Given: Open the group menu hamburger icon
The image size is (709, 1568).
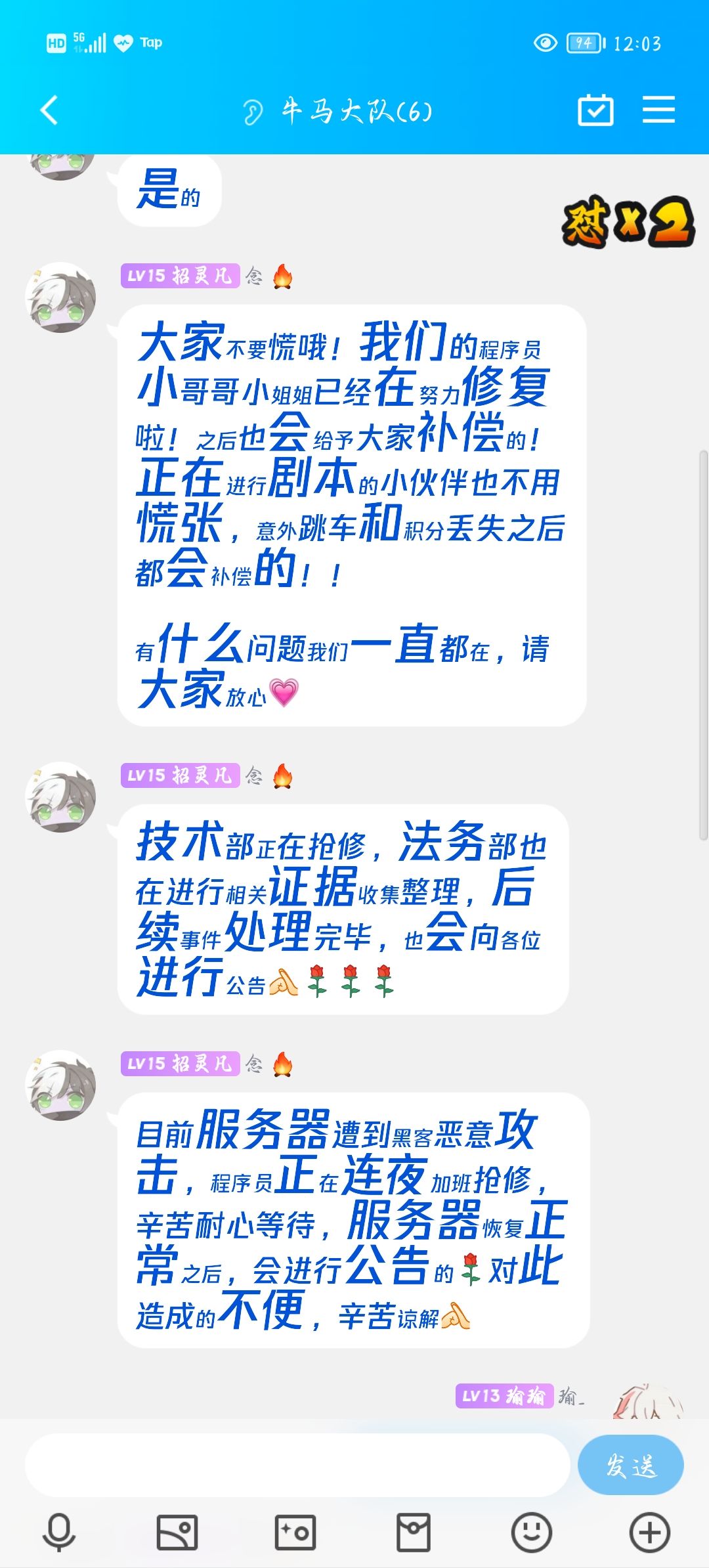Looking at the screenshot, I should (x=658, y=109).
